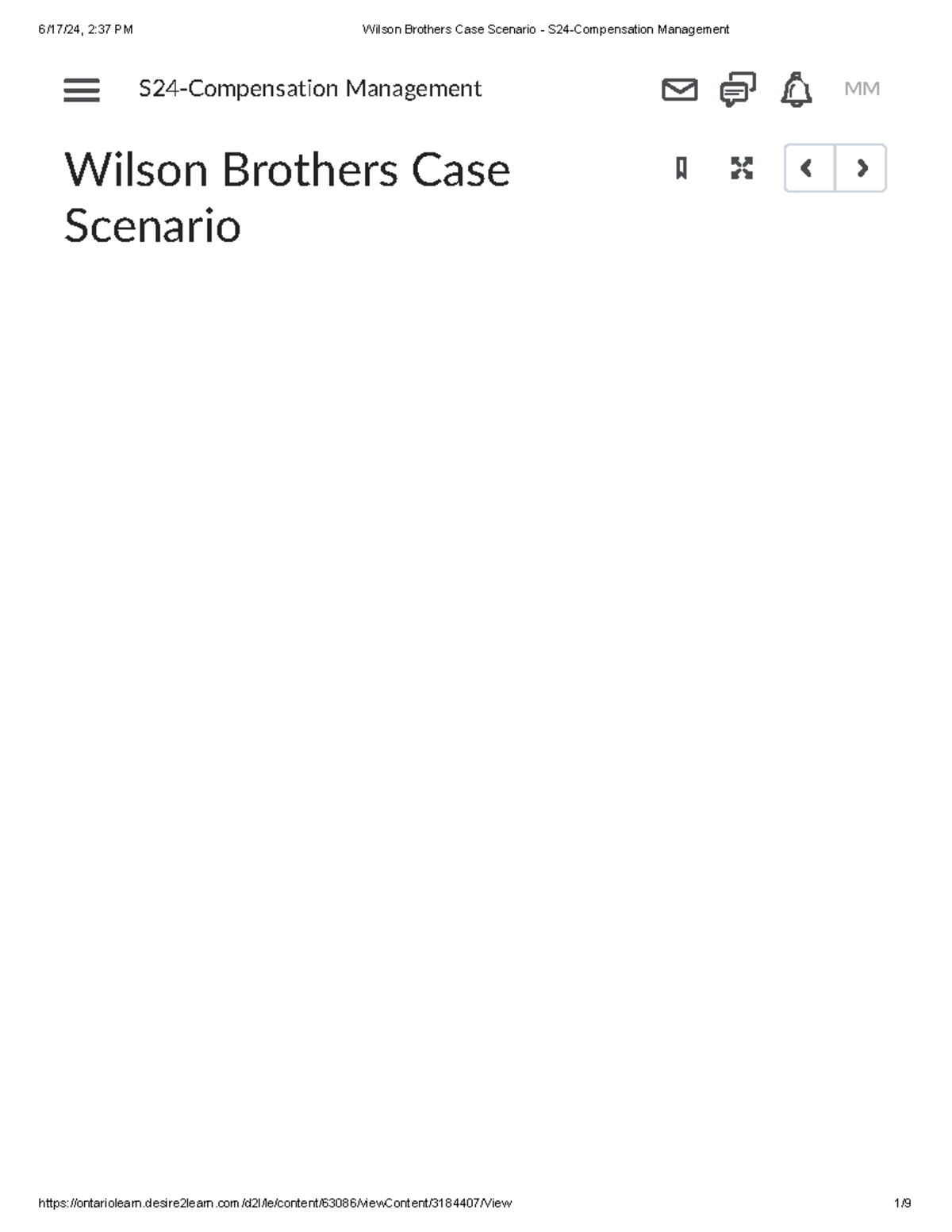The height and width of the screenshot is (1232, 952).
Task: Click the 1/9 page indicator
Action: (903, 1203)
